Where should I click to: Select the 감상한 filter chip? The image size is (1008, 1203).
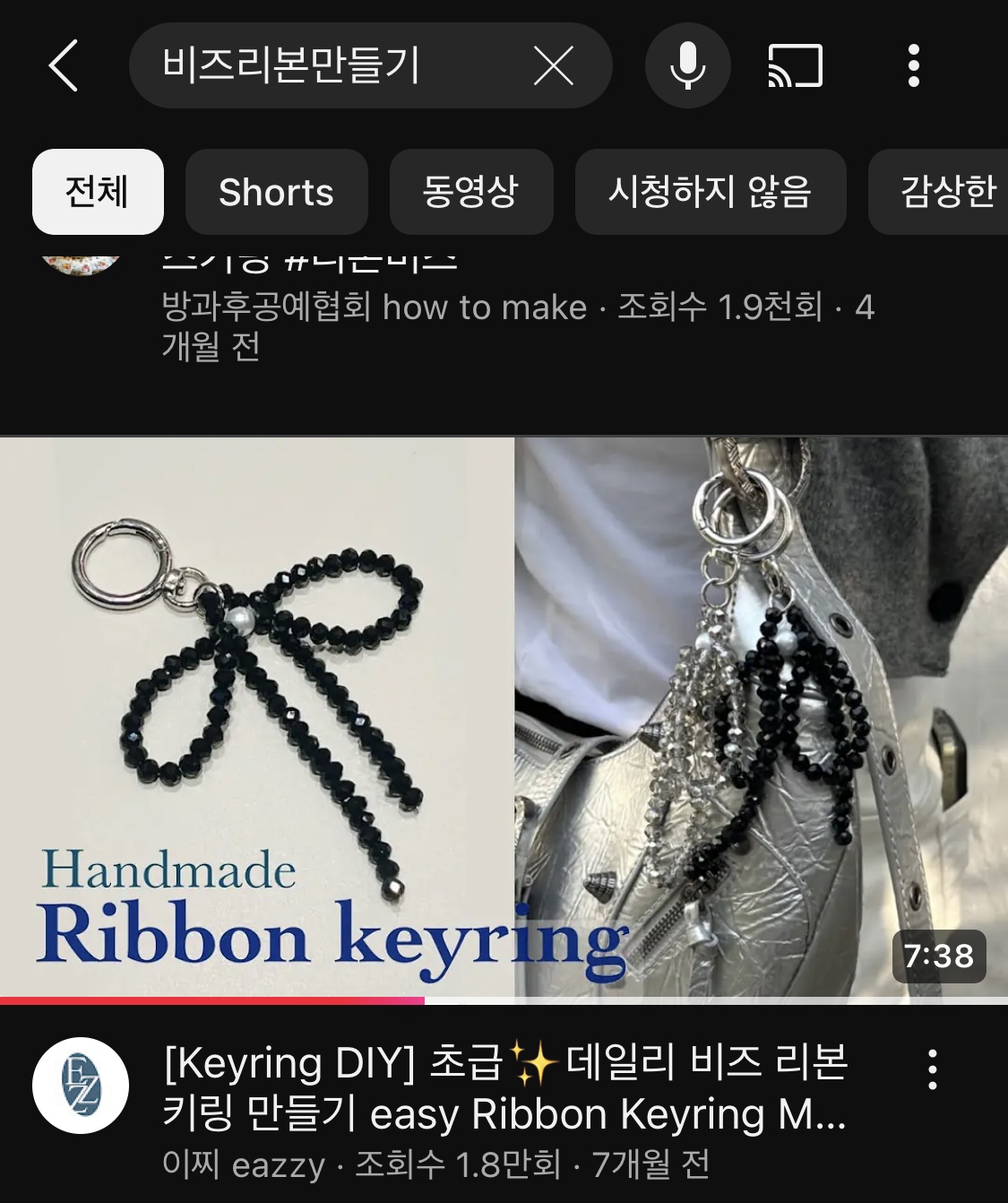tap(939, 192)
